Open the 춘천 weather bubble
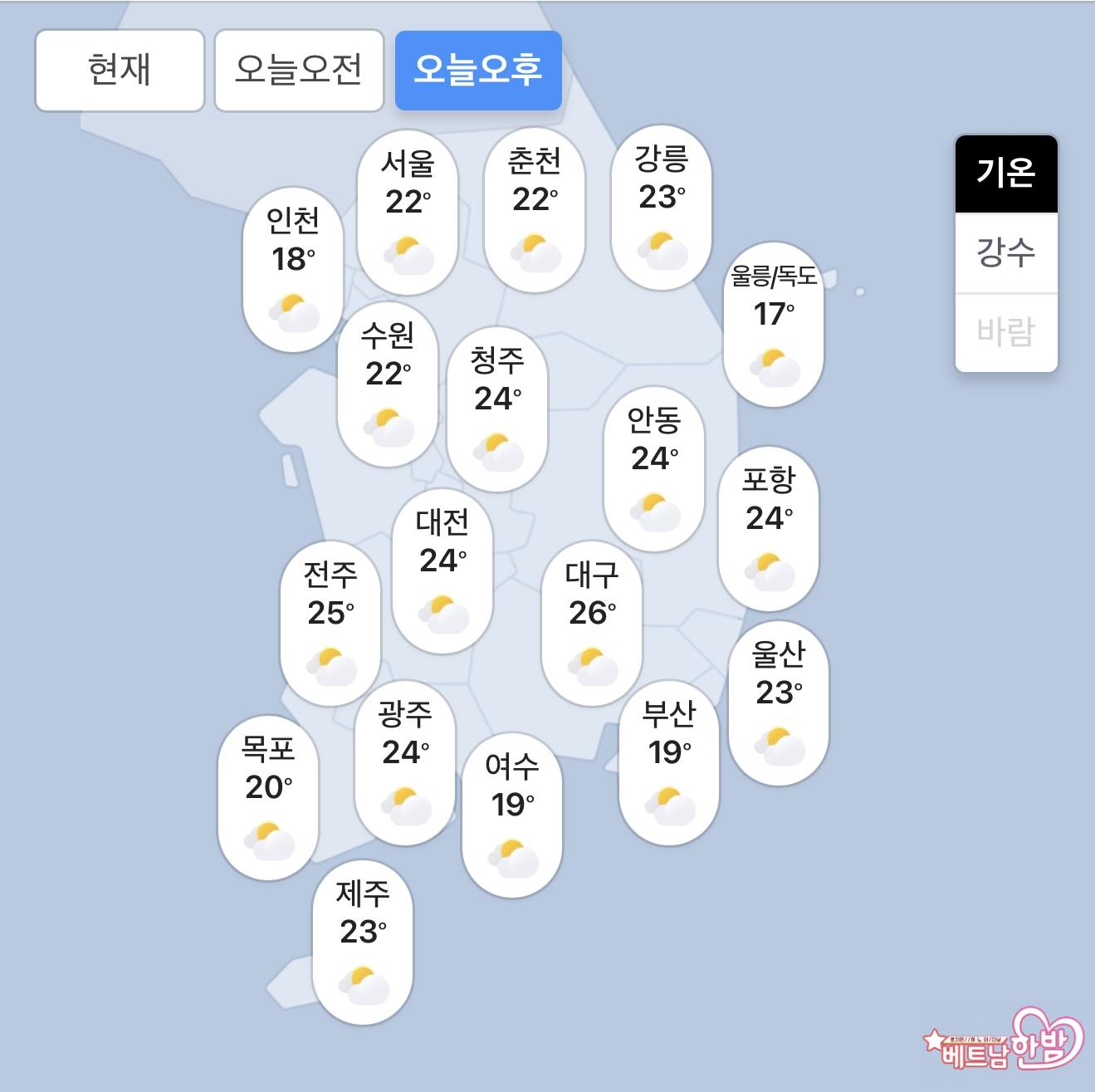Screen dimensions: 1095x1092 [534, 210]
